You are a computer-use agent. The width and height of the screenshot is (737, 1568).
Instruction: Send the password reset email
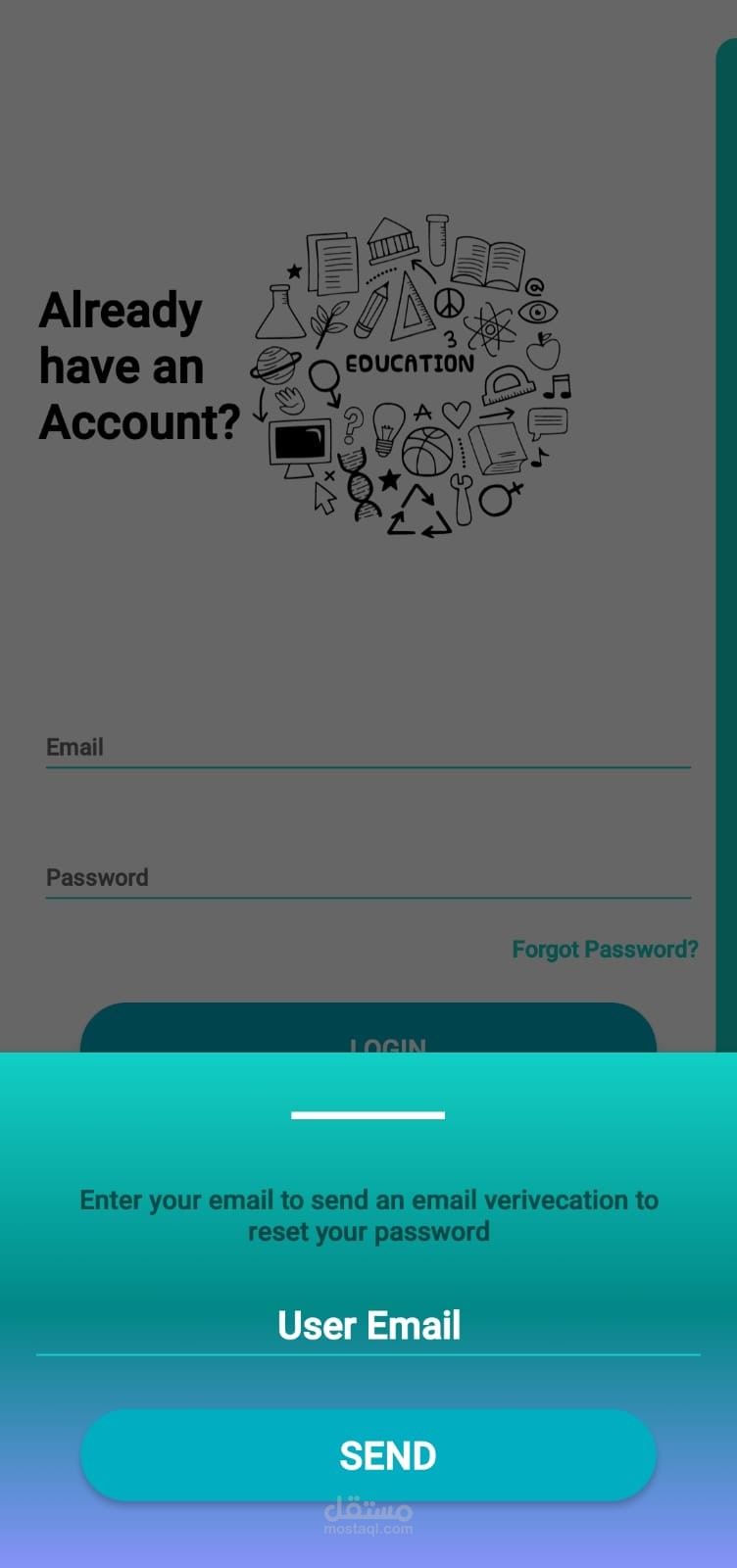pos(368,1455)
